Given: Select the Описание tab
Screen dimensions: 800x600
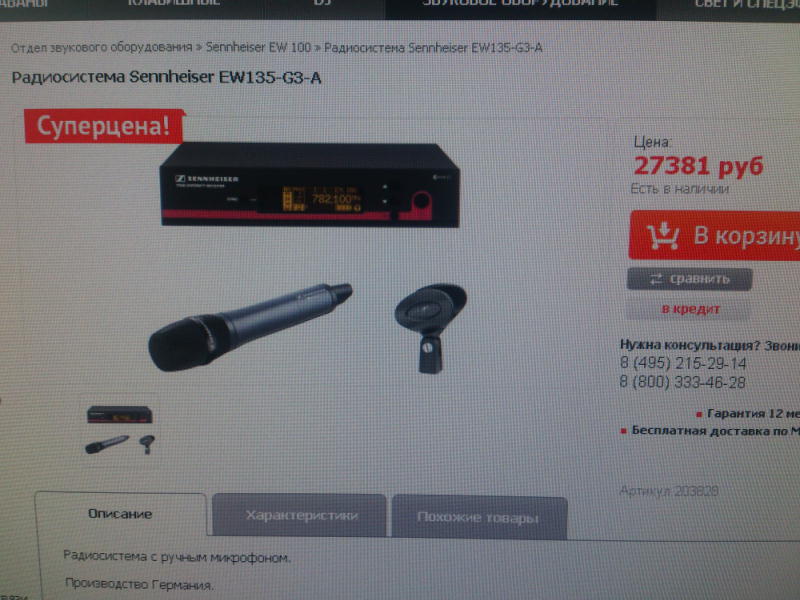Looking at the screenshot, I should (120, 514).
